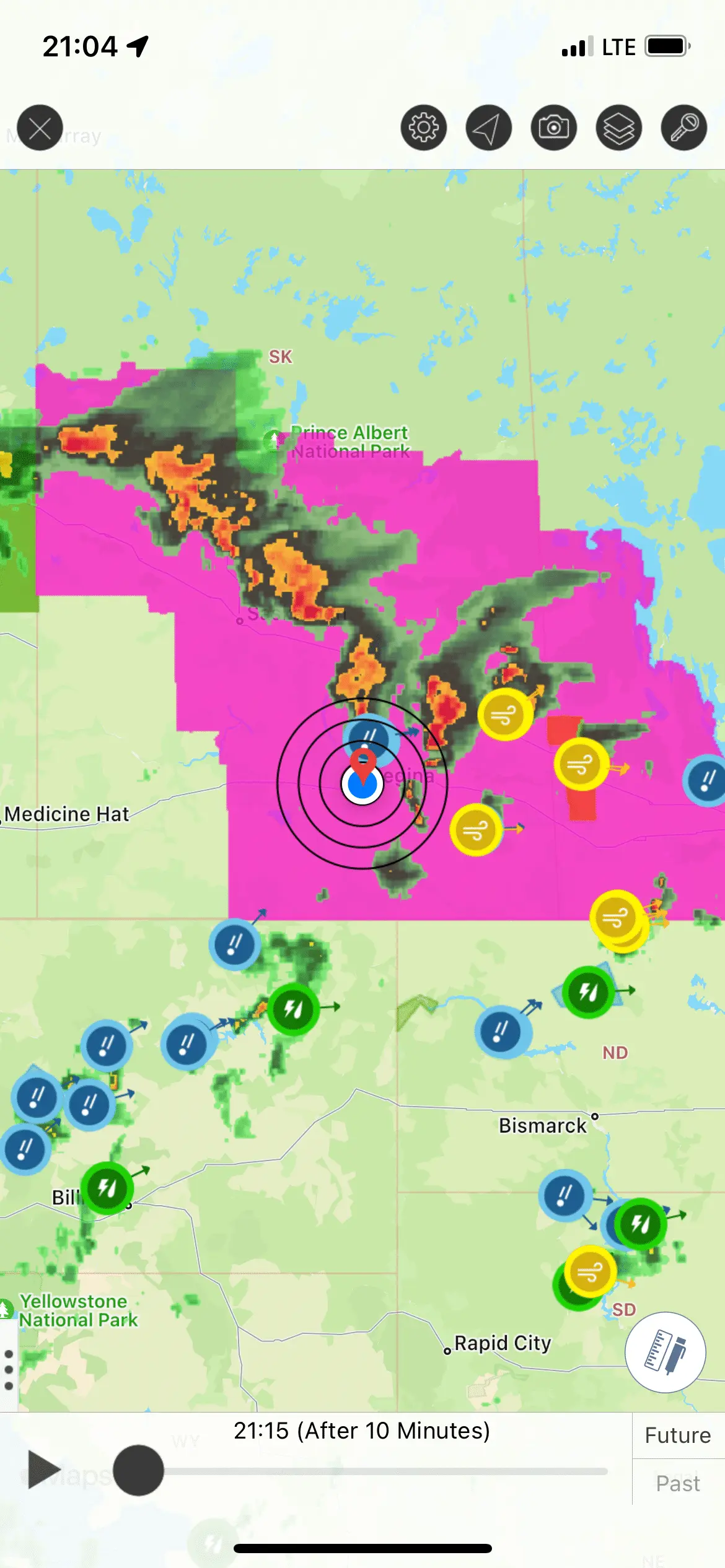
Task: Open the storm marker near Medicine Hat border
Action: (234, 945)
